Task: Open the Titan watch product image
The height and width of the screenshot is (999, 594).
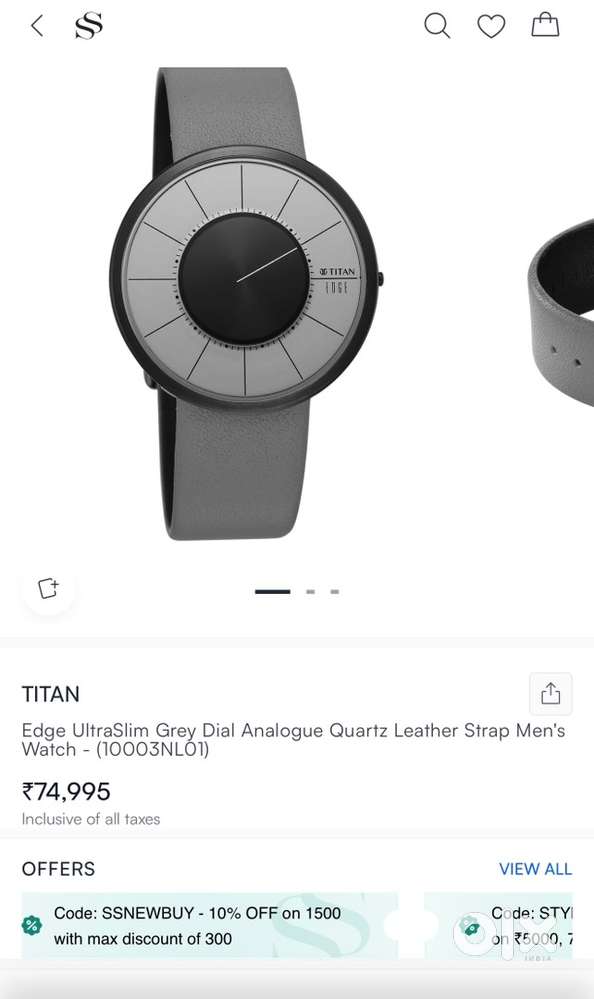Action: [247, 304]
